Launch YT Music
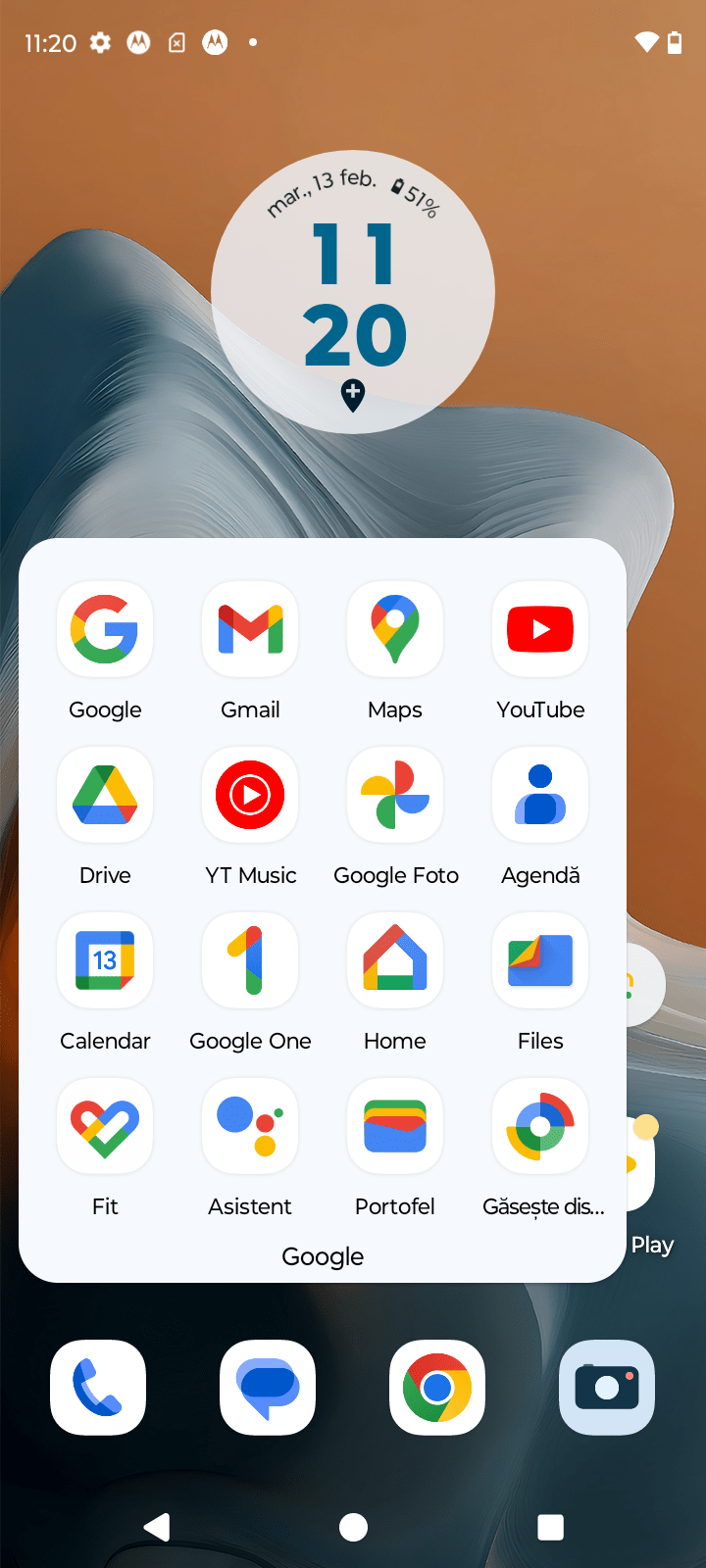706x1568 pixels. (250, 795)
